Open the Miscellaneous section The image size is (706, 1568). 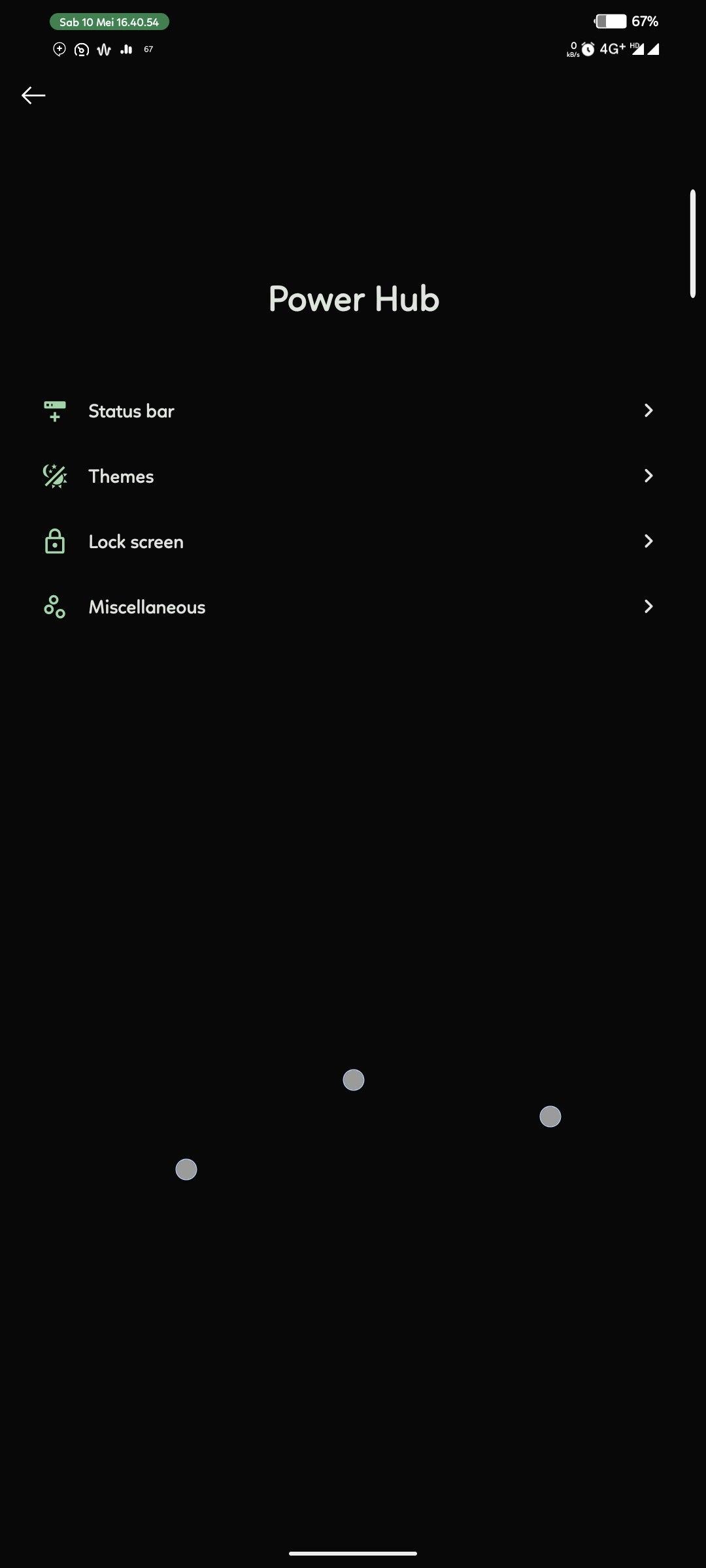tap(353, 607)
